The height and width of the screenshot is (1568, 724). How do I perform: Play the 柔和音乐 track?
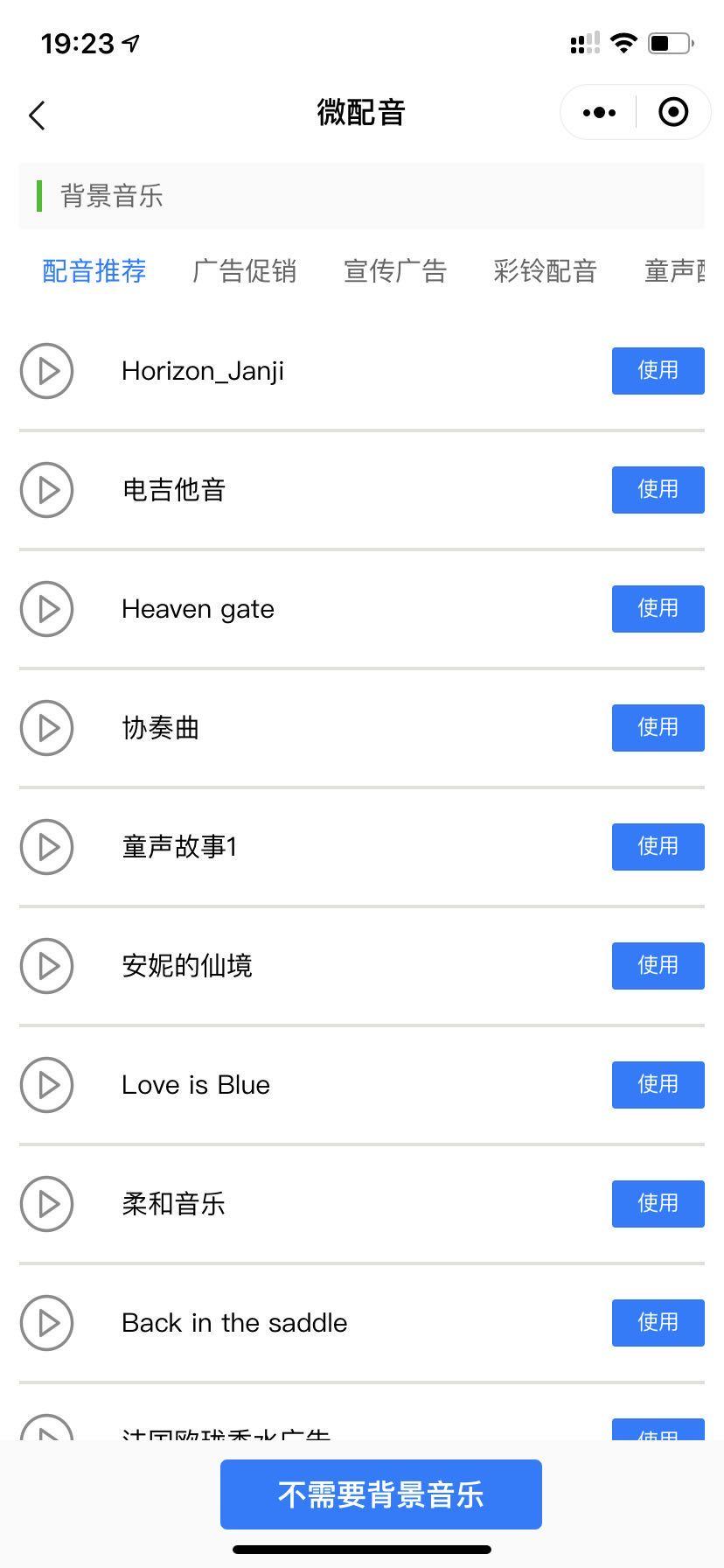pos(47,1204)
